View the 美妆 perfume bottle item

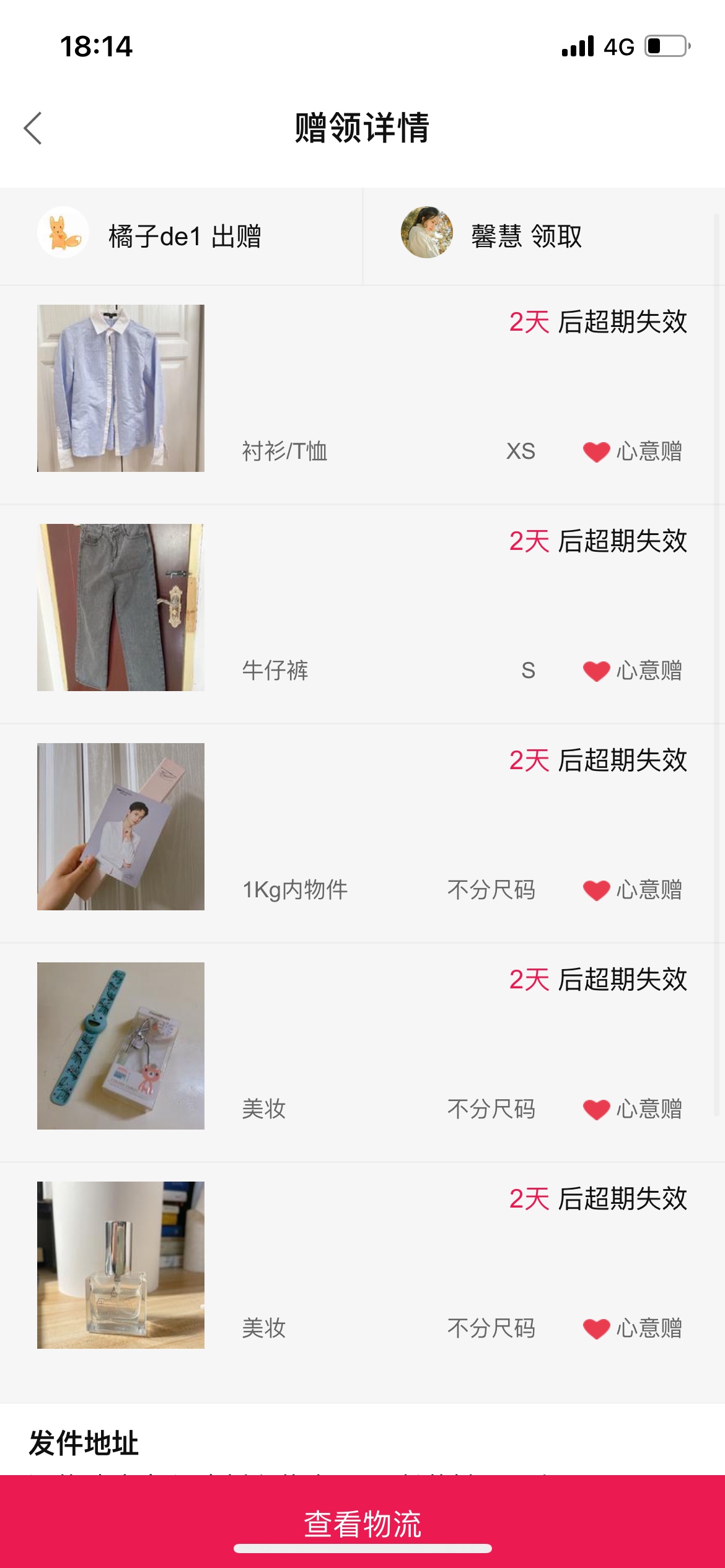pos(121,1265)
